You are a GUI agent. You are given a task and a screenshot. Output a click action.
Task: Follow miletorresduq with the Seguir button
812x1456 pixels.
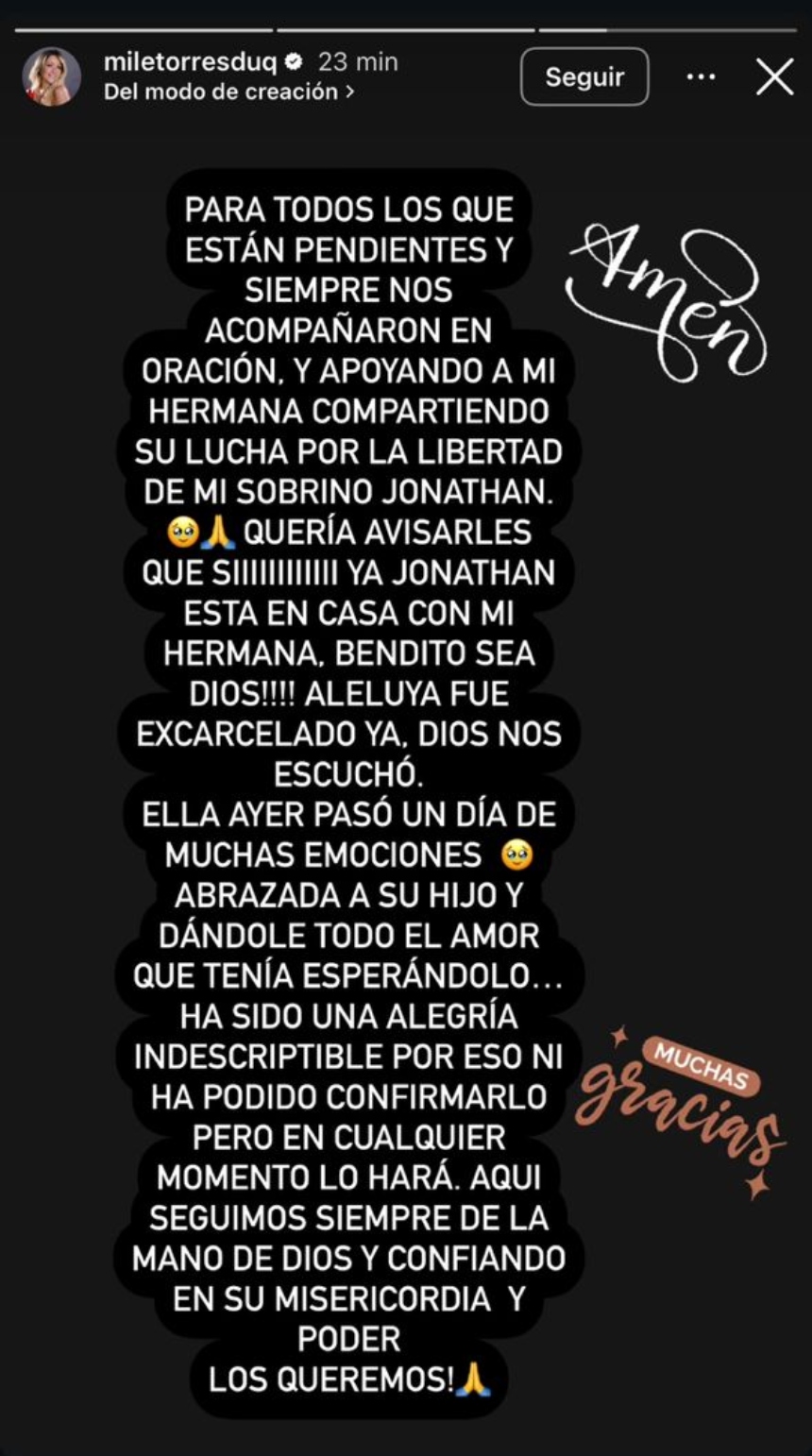(584, 76)
